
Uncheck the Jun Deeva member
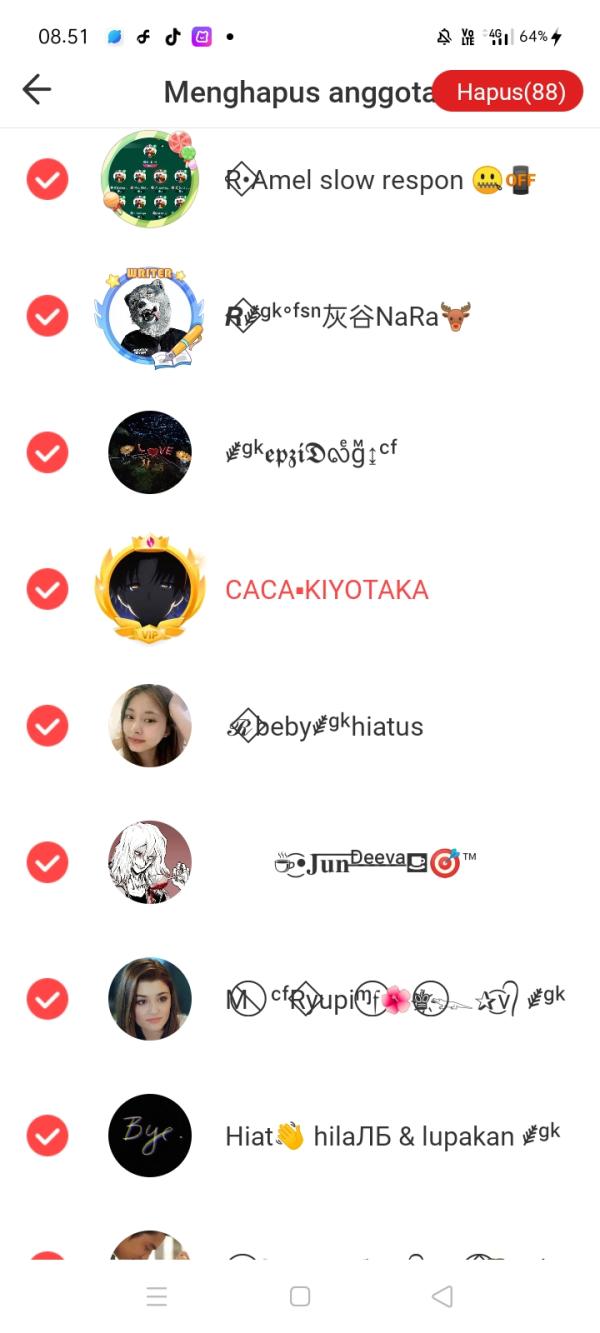47,862
